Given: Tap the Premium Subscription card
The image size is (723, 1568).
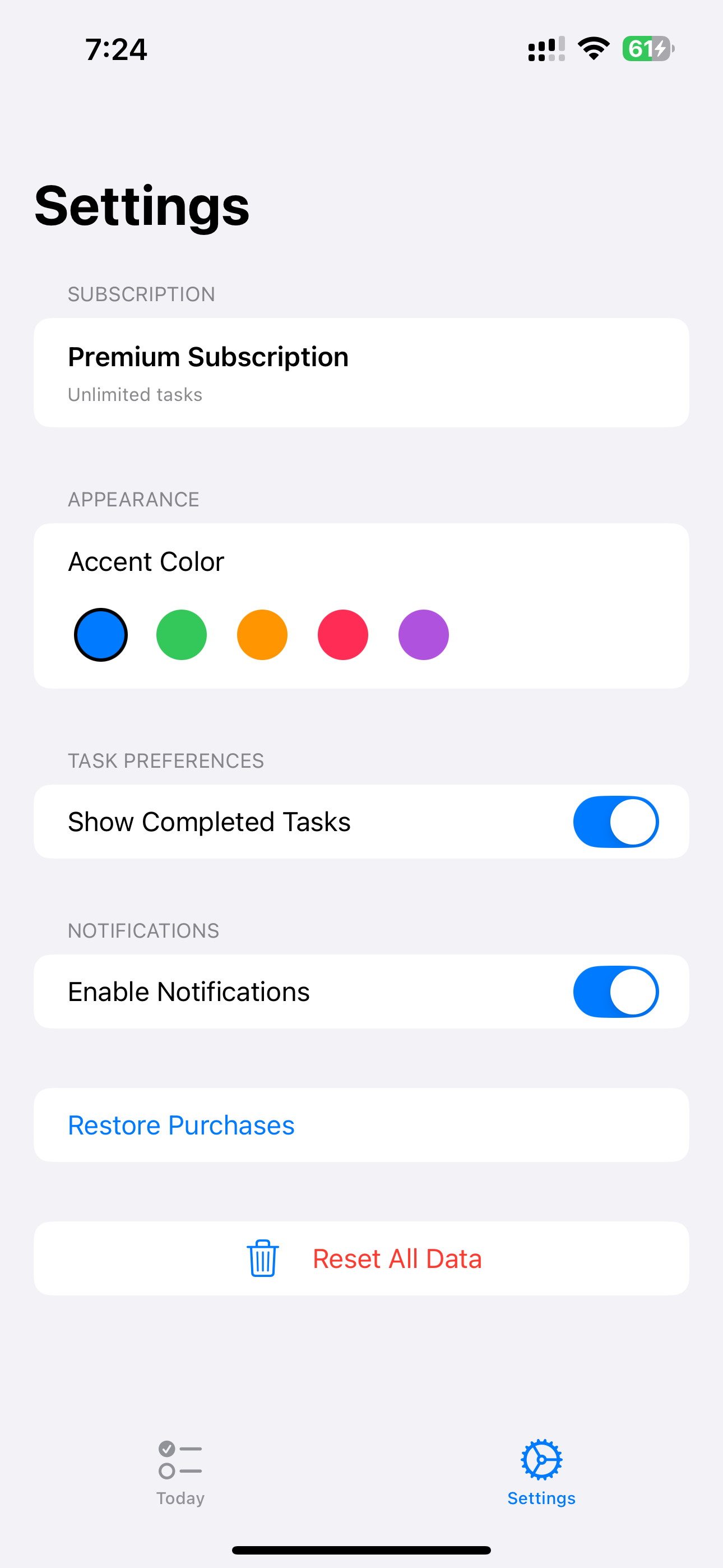Looking at the screenshot, I should [361, 371].
